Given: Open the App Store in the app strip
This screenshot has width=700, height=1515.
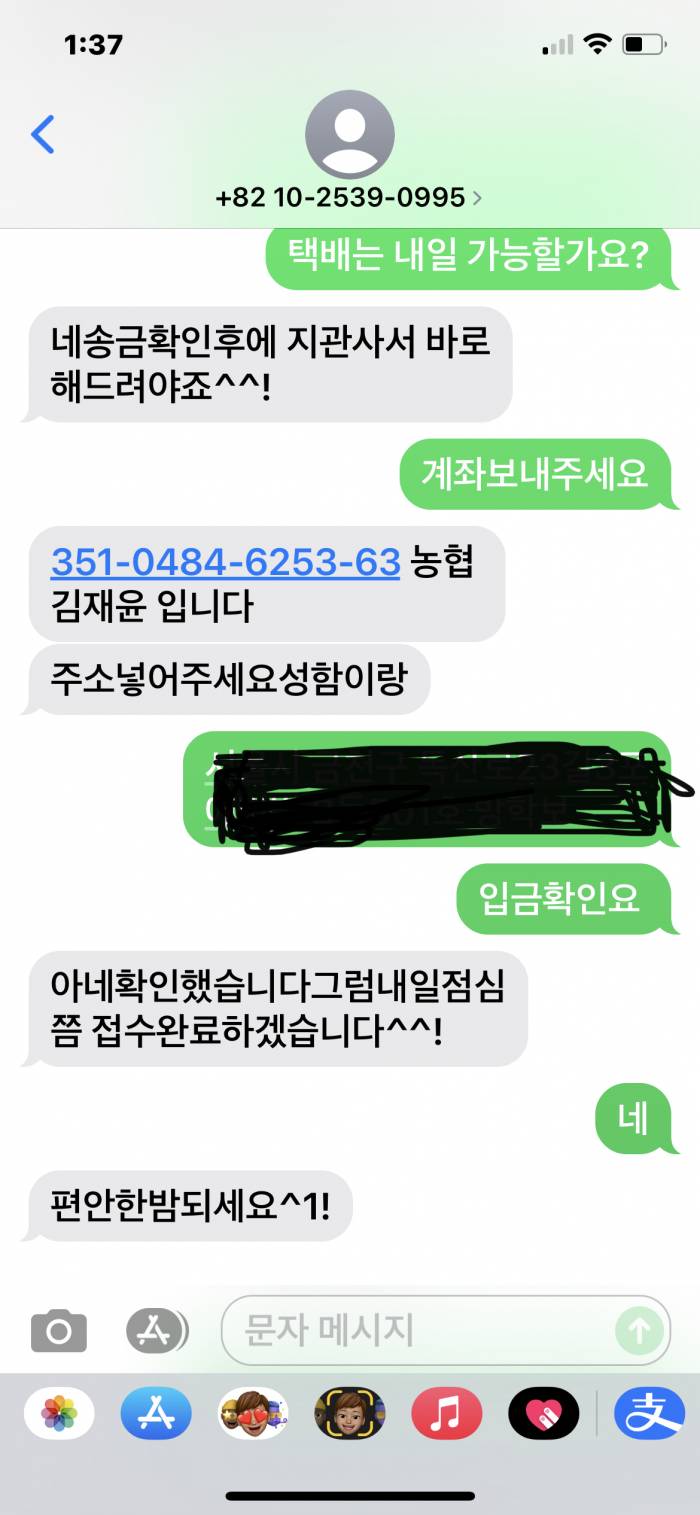Looking at the screenshot, I should tap(156, 1414).
